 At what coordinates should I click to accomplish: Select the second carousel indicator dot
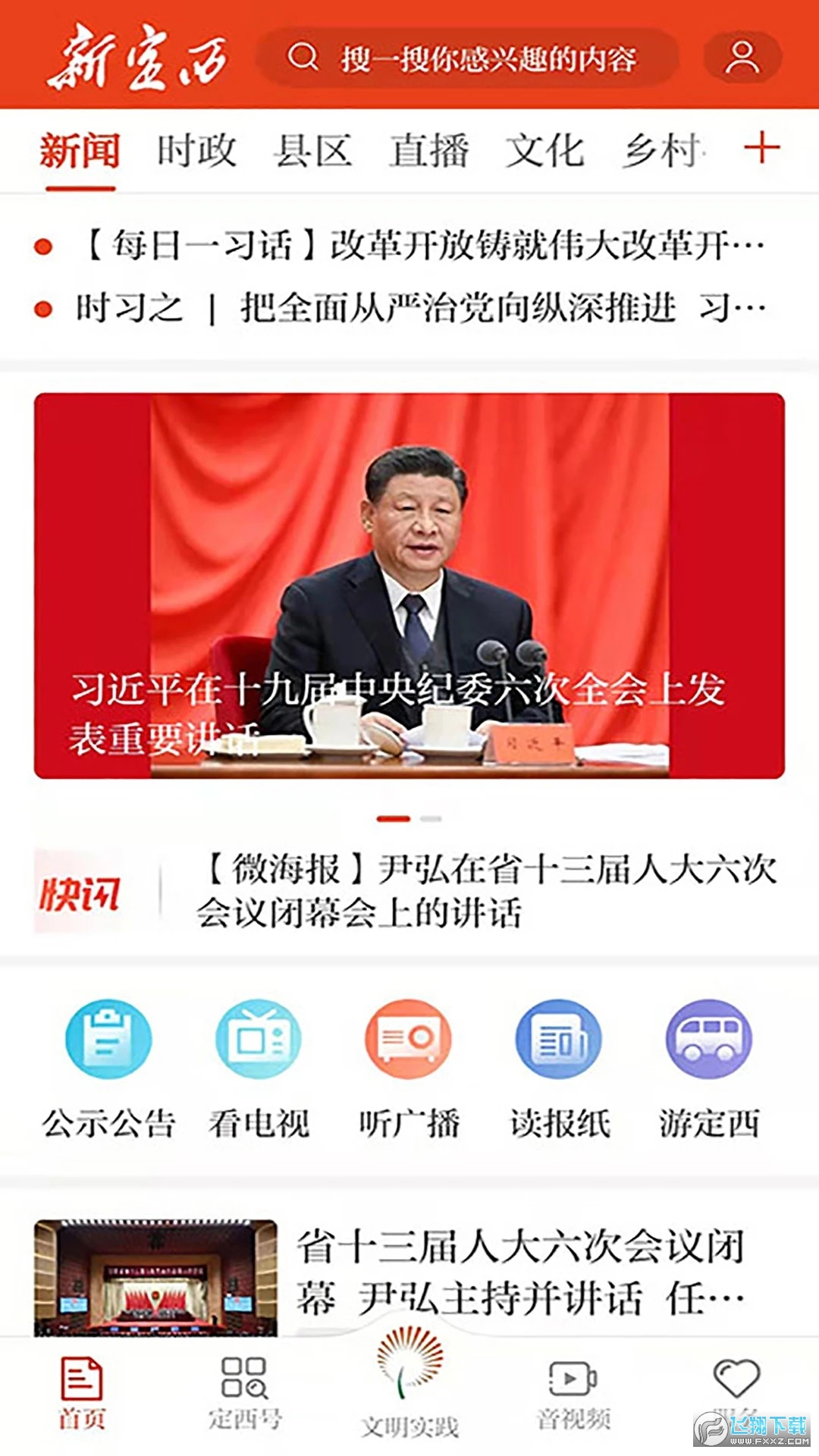[432, 819]
